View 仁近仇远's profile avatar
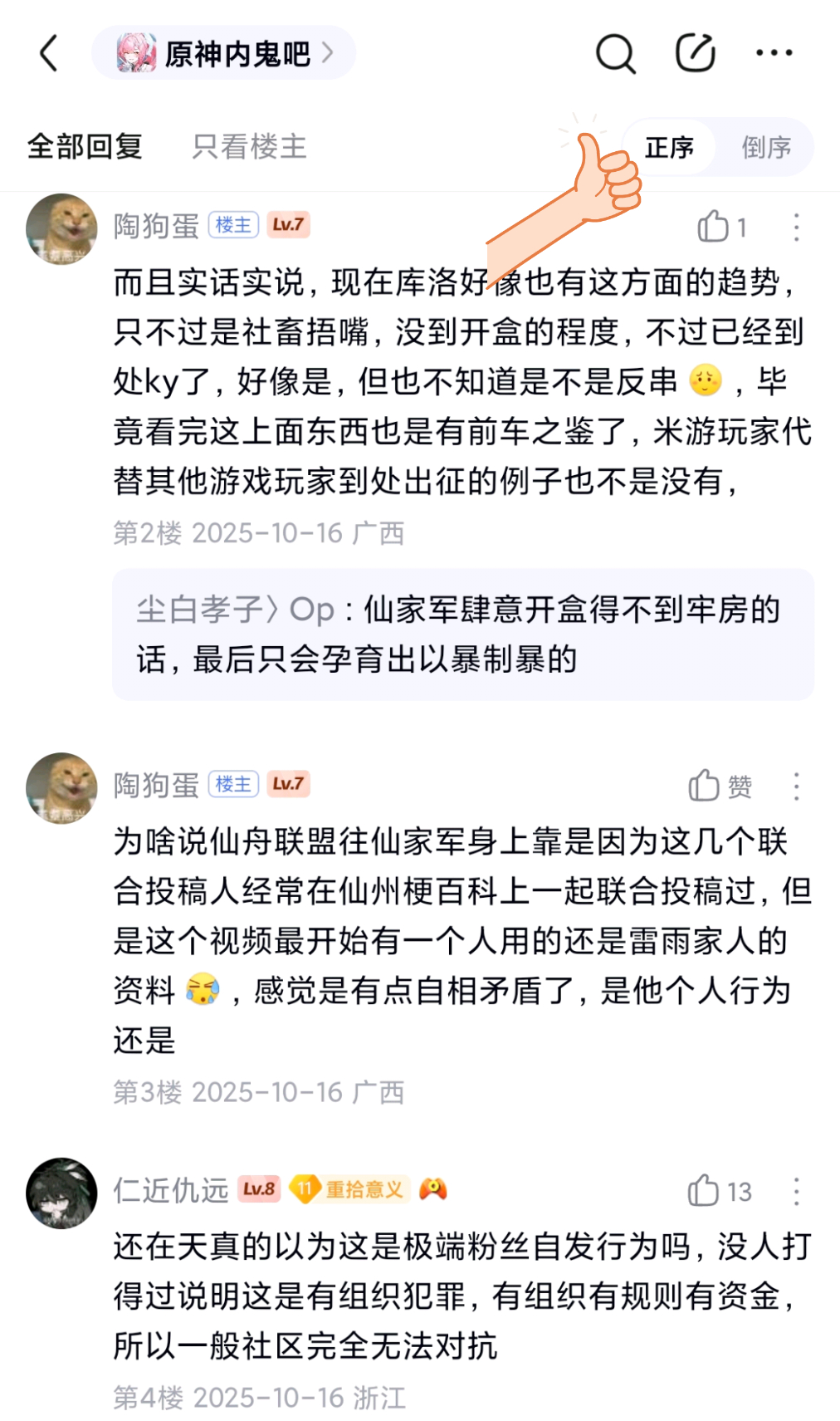Viewport: 840px width, 1421px height. pyautogui.click(x=62, y=1193)
